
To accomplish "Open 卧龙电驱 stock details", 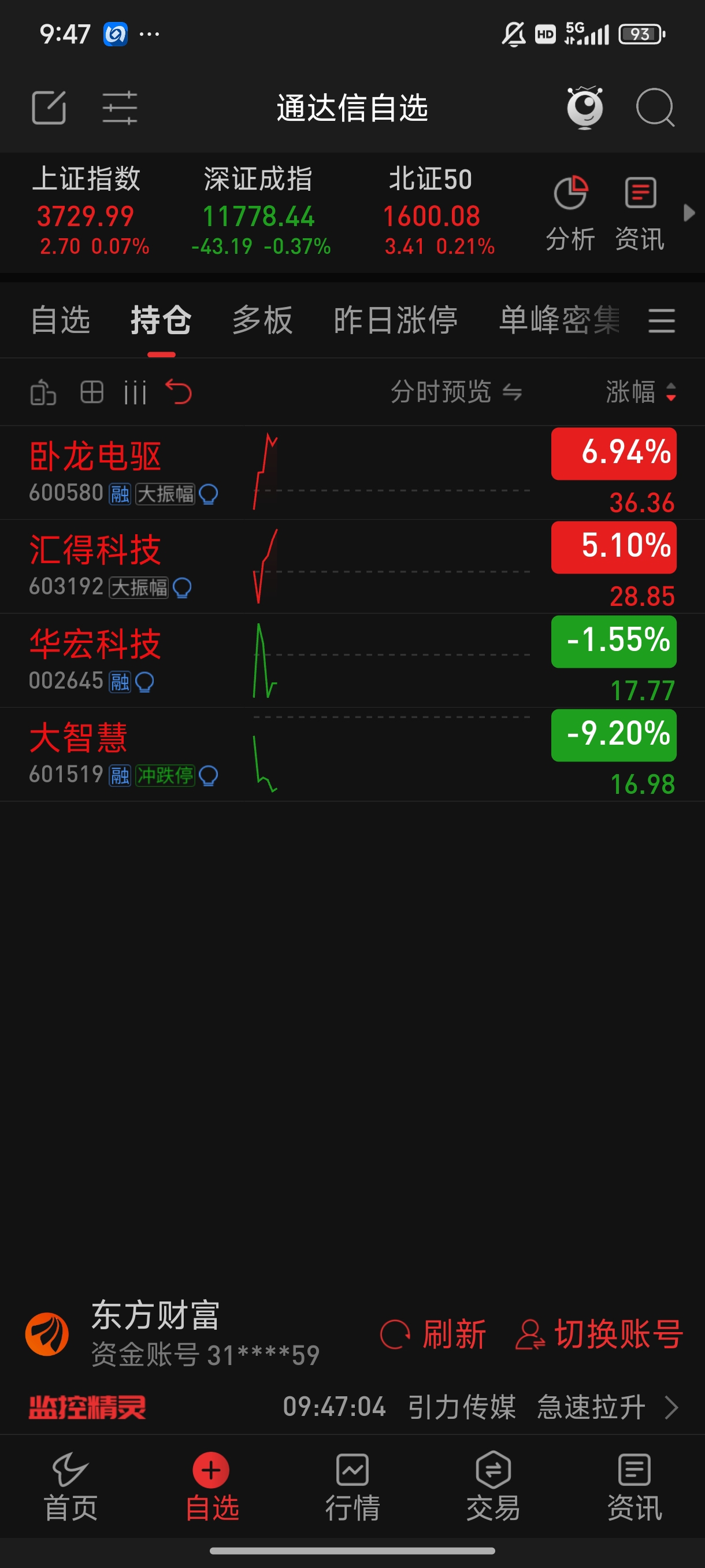I will click(x=352, y=472).
